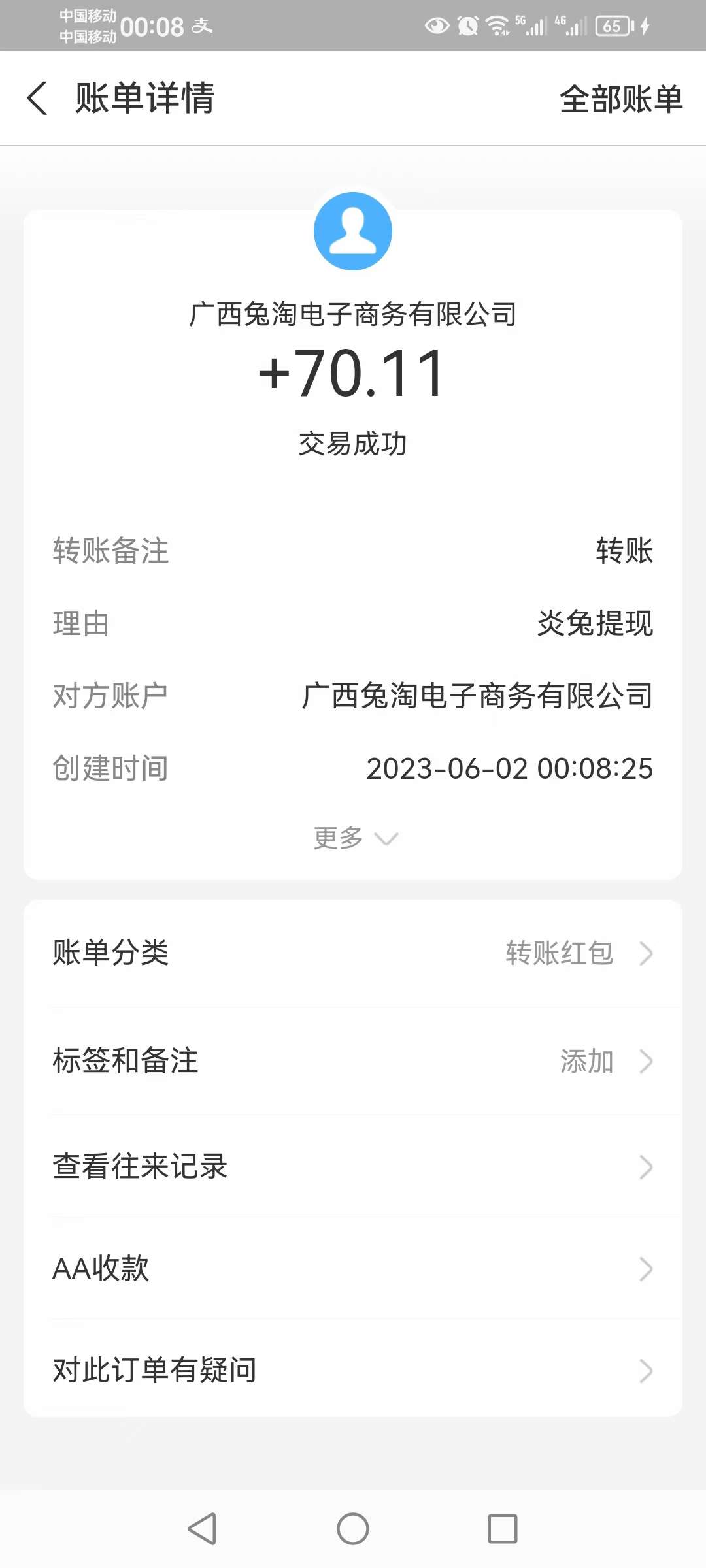Open 对此订单有疑问 help
Screen dimensions: 706x1568
click(353, 1371)
